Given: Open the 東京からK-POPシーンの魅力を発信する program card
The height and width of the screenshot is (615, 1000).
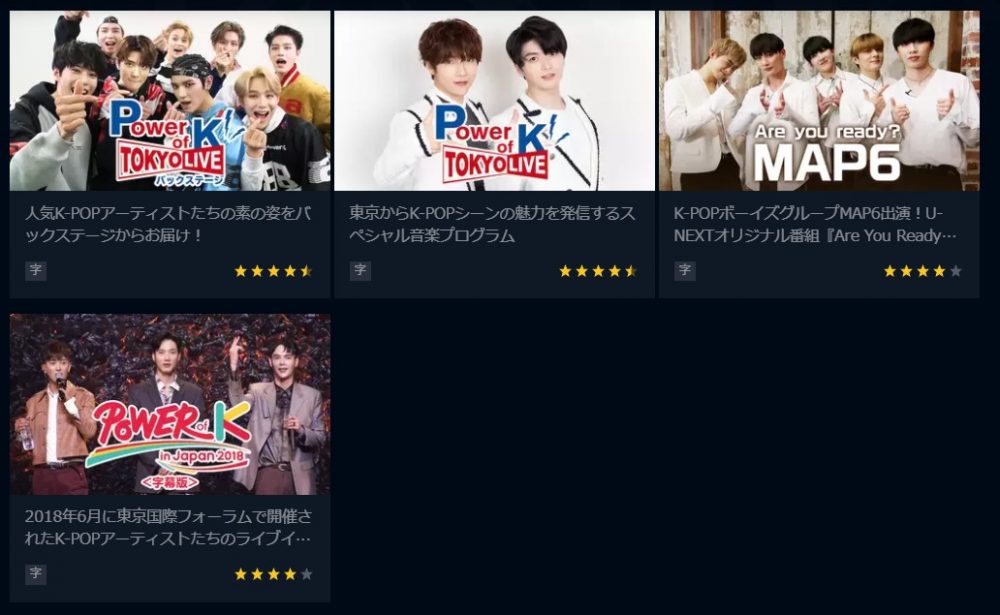Looking at the screenshot, I should click(494, 101).
